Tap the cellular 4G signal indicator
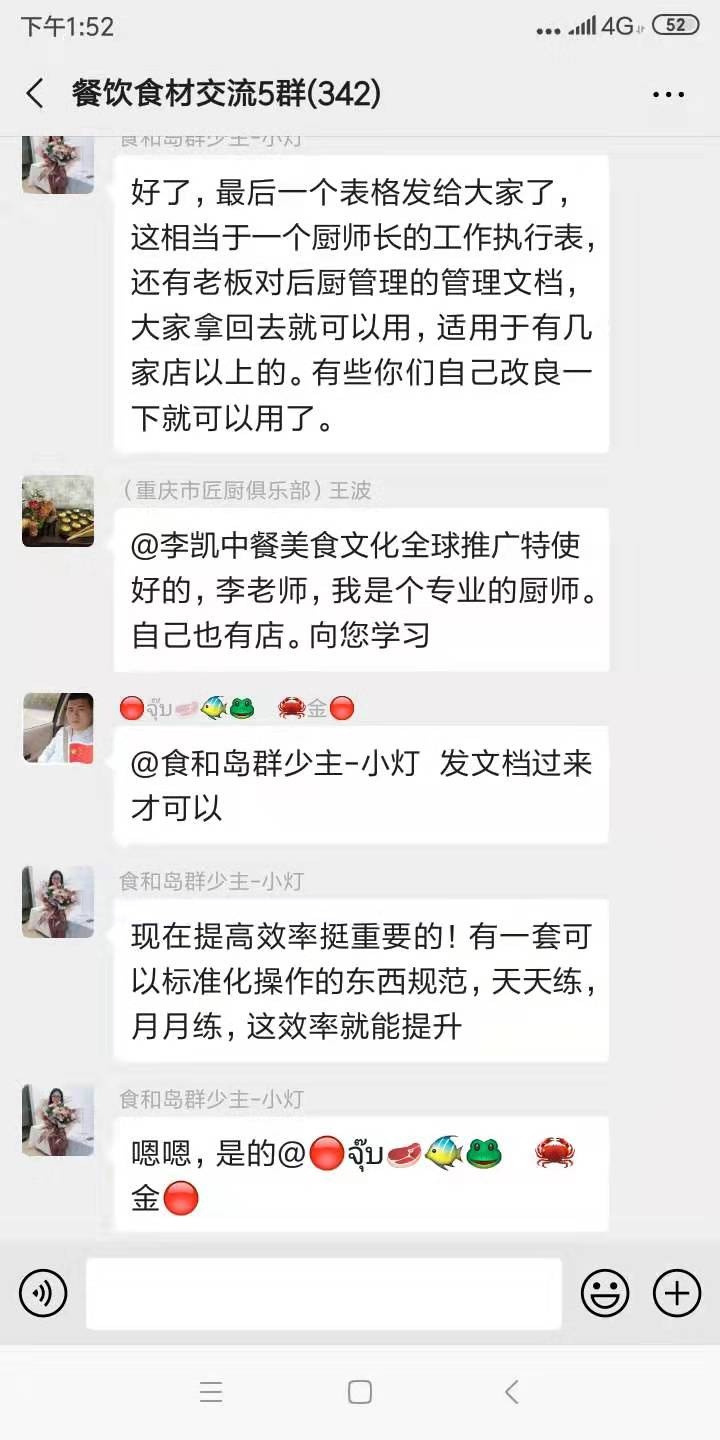Image resolution: width=720 pixels, height=1440 pixels. click(600, 27)
